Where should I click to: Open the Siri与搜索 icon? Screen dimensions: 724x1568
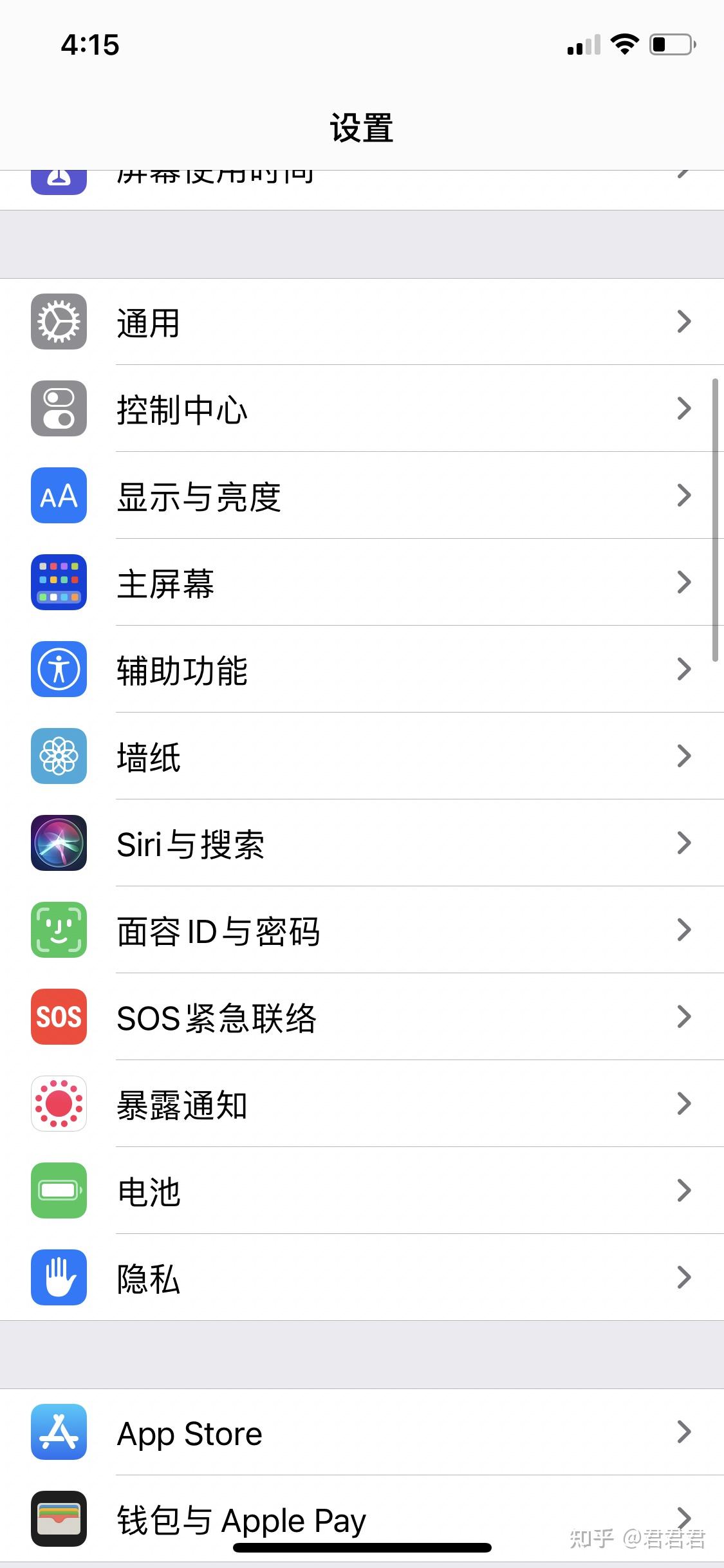(x=58, y=843)
